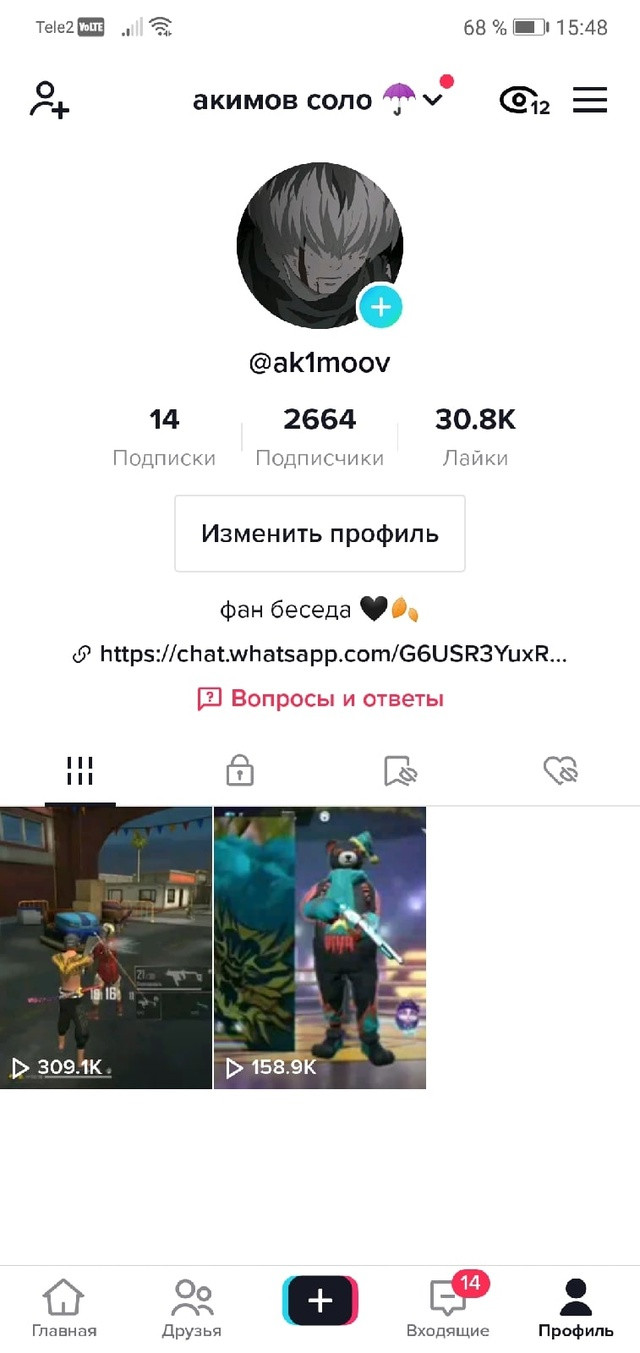Screen dimensions: 640x1353
Task: Open the Подписки following list
Action: [164, 437]
